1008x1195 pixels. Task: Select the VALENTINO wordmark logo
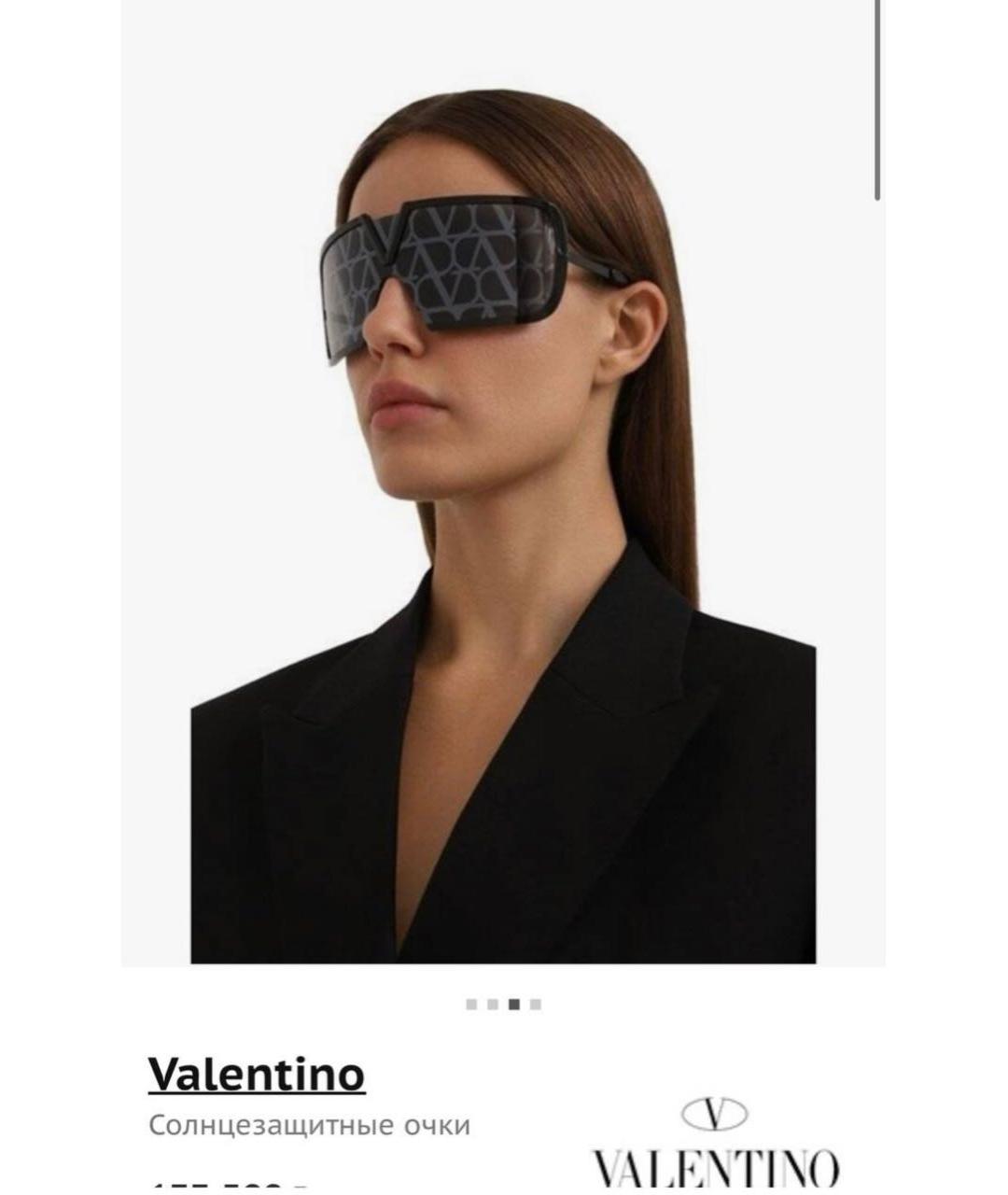point(714,1169)
